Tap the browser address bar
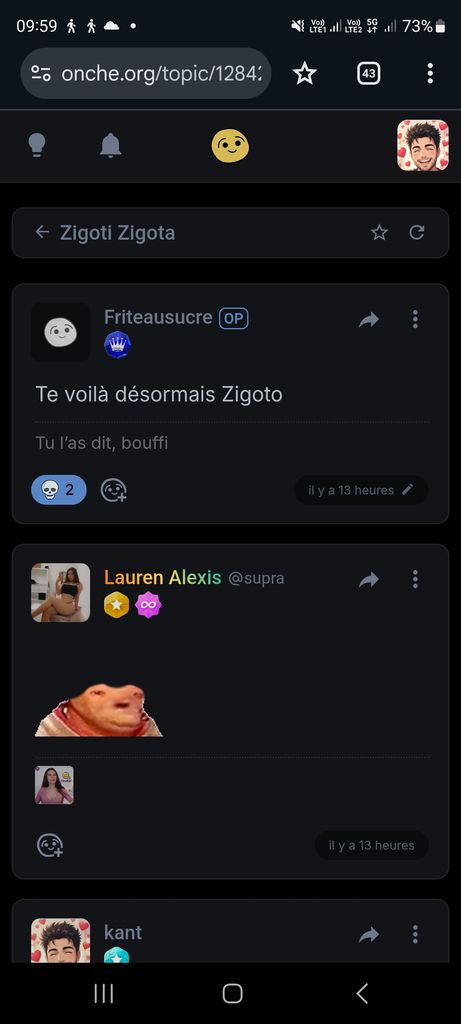 click(x=146, y=73)
